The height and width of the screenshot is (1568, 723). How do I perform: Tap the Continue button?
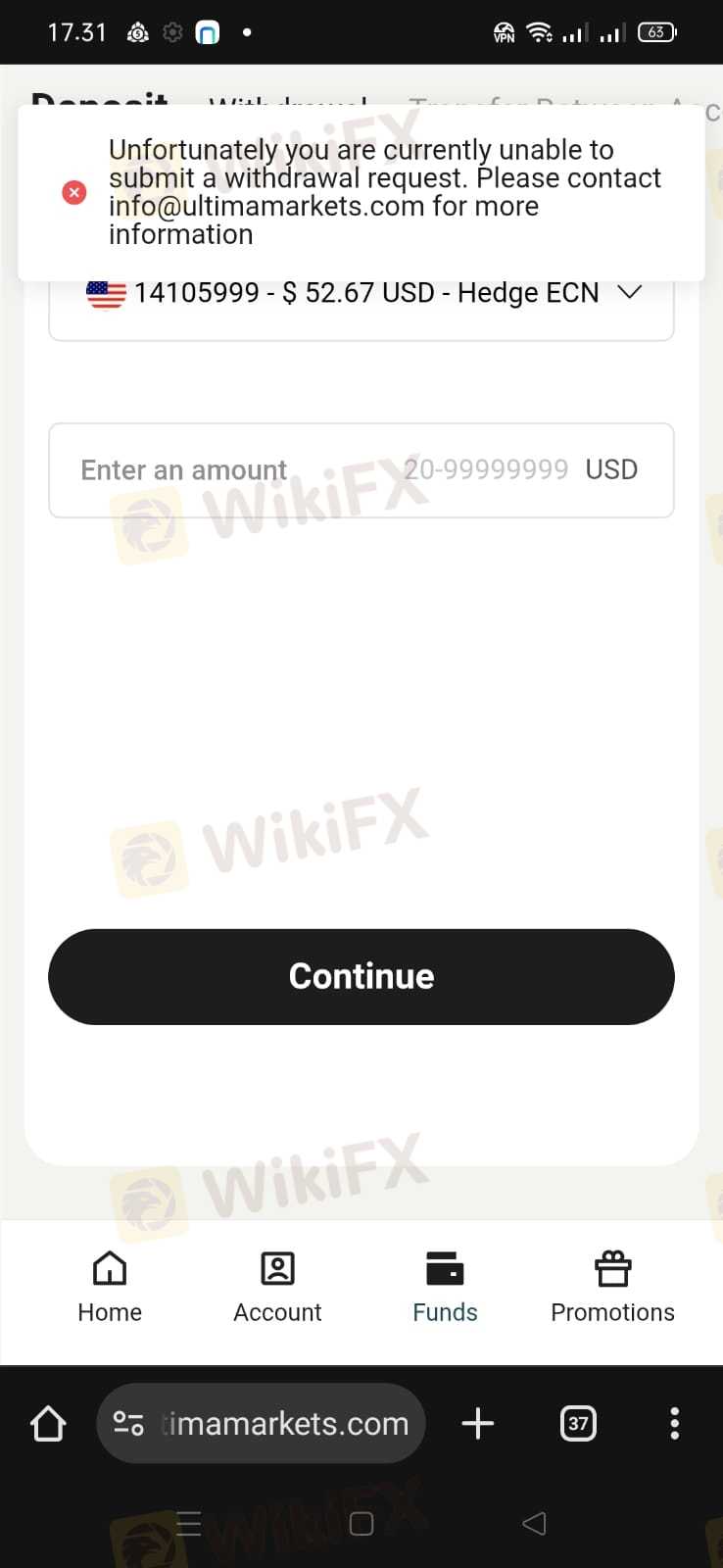[x=361, y=976]
